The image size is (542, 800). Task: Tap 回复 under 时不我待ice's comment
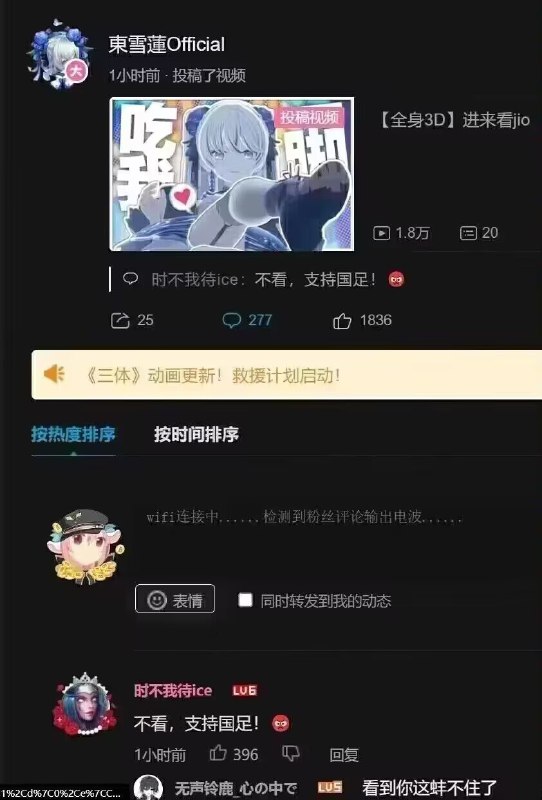point(344,755)
